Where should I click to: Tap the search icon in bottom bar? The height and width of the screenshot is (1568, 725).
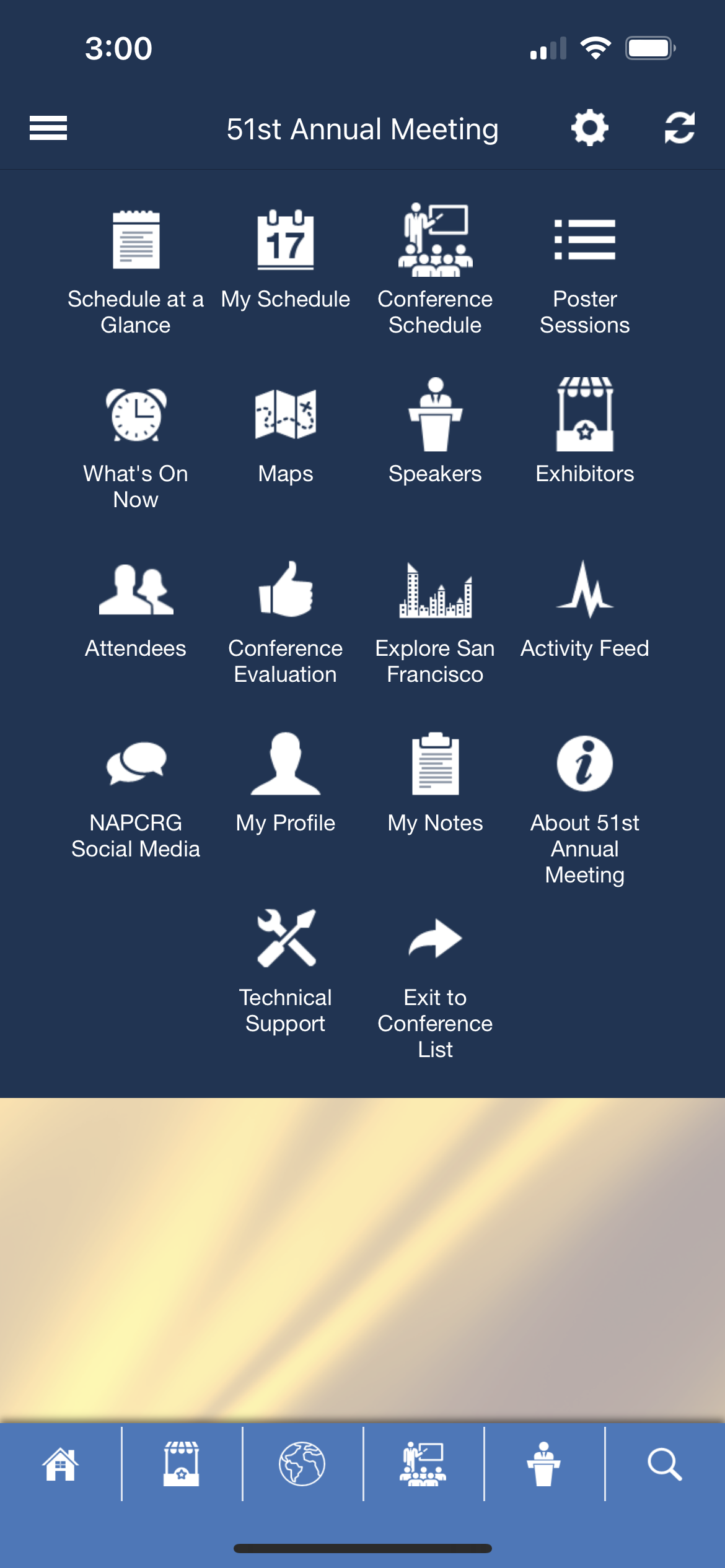665,1464
